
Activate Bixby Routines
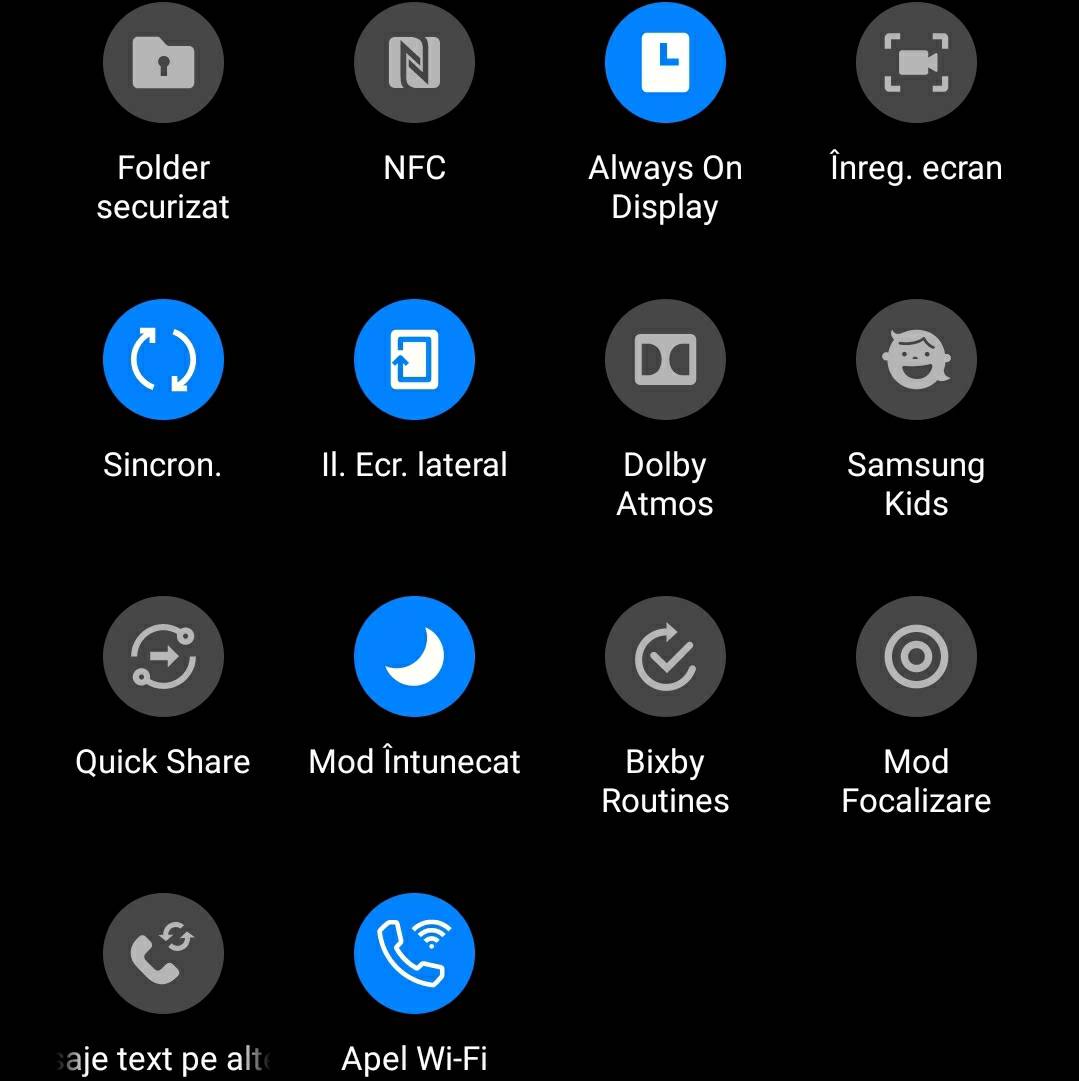[665, 657]
